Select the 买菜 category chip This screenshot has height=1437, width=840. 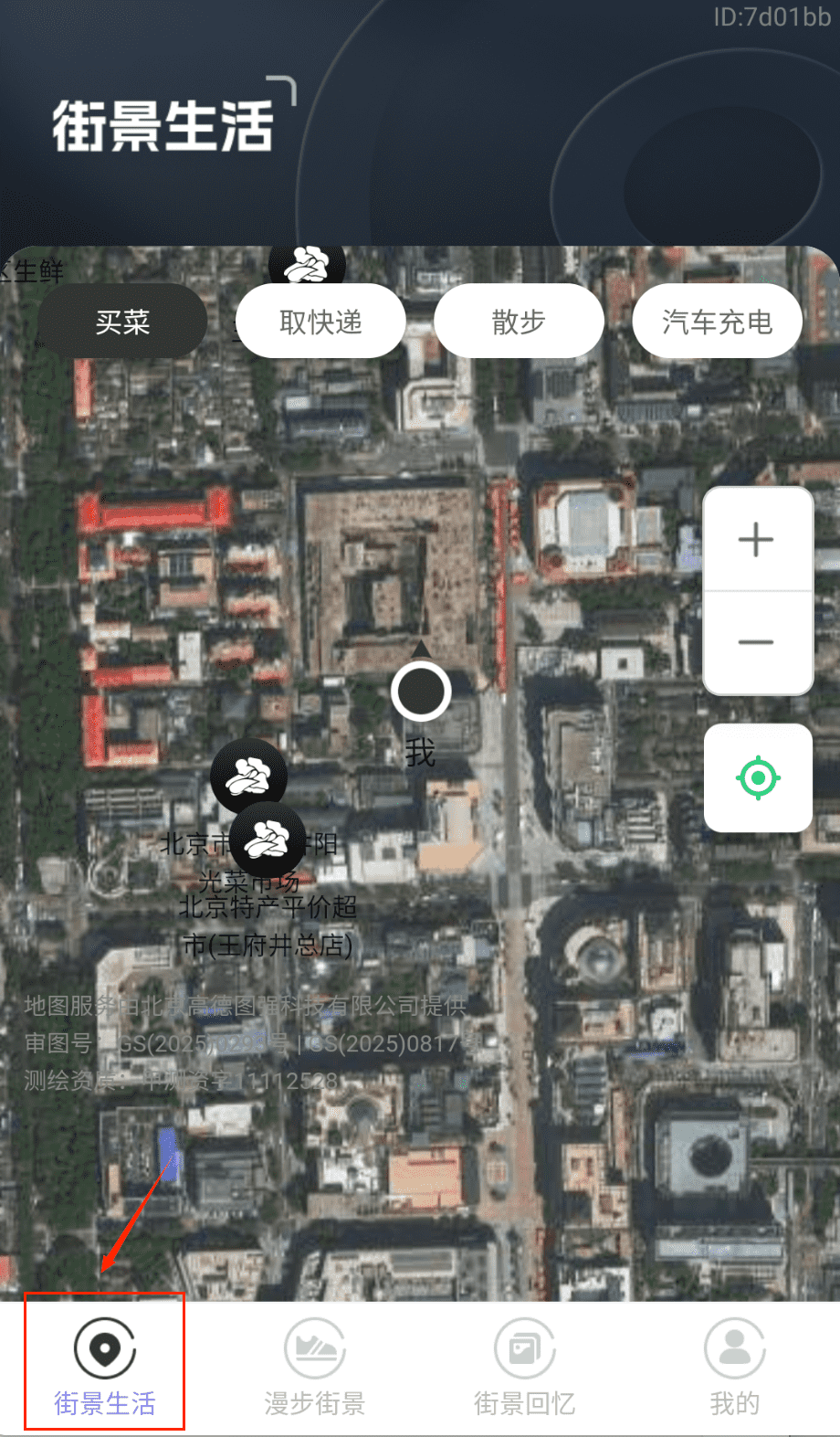point(122,322)
